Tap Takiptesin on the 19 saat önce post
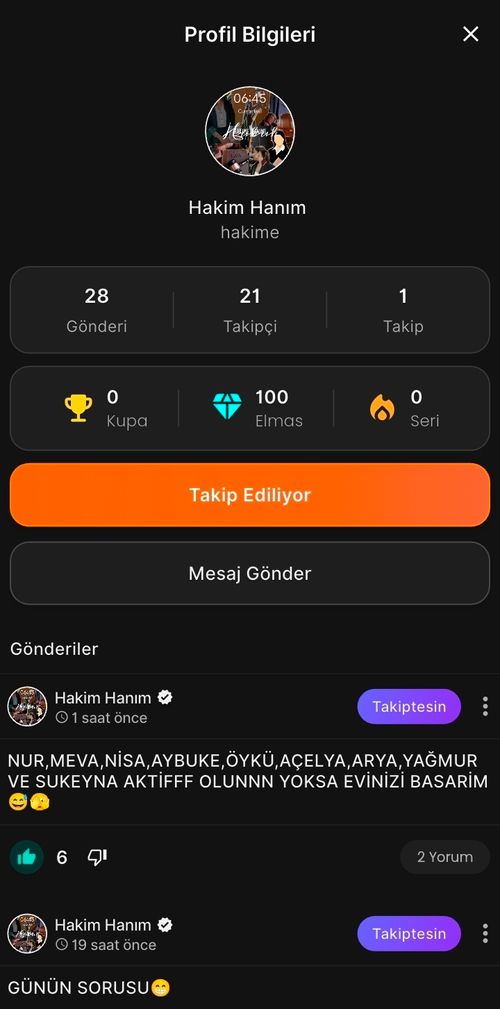The height and width of the screenshot is (1009, 500). pos(409,934)
